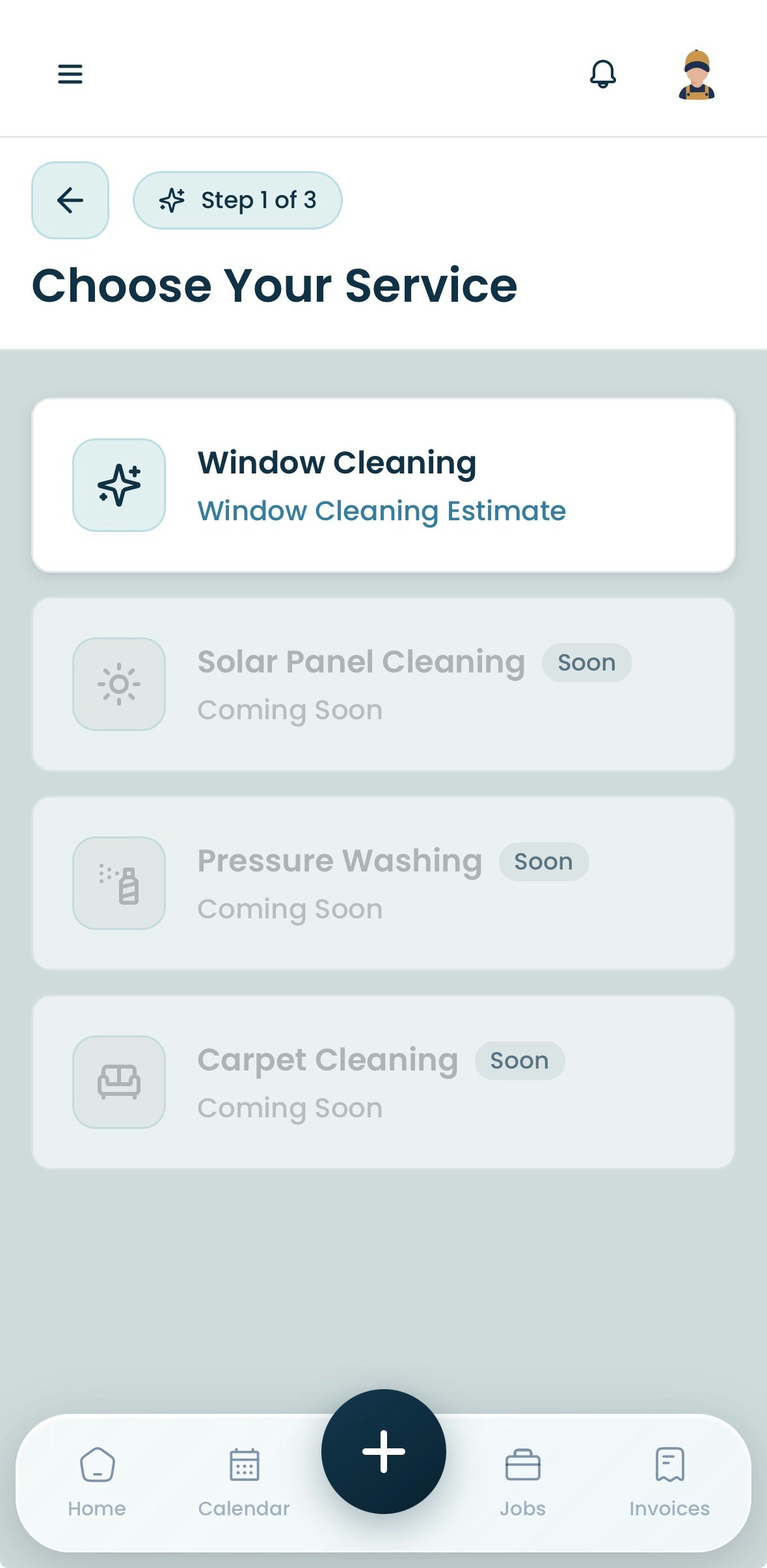767x1568 pixels.
Task: Open the hamburger drawer menu
Action: pos(70,74)
